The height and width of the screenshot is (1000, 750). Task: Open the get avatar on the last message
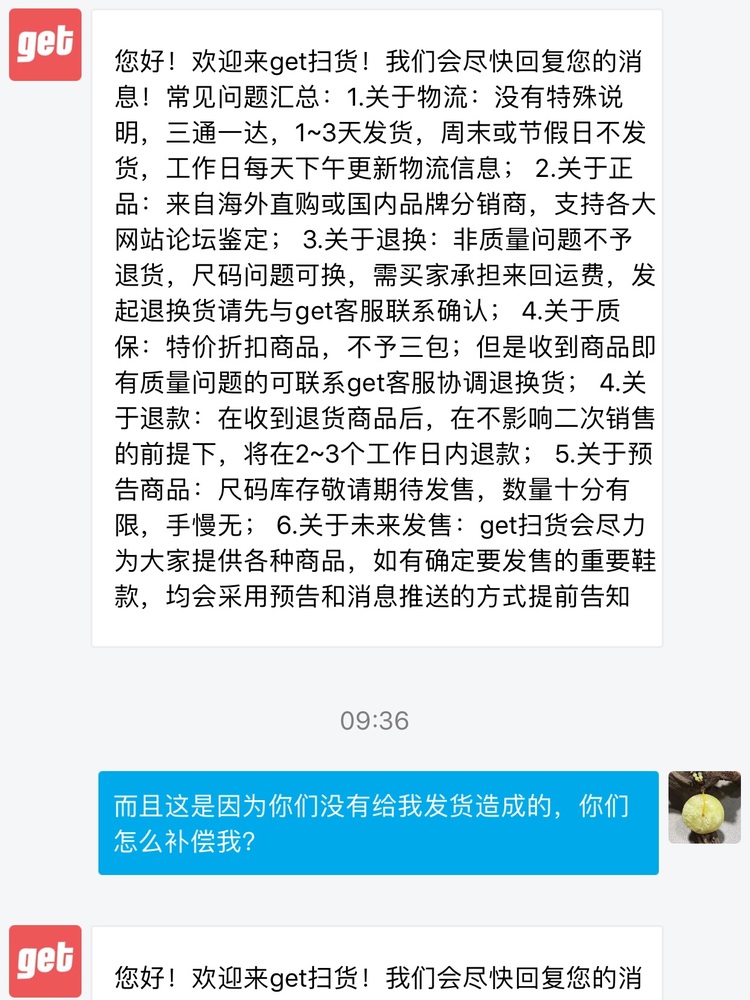point(45,961)
